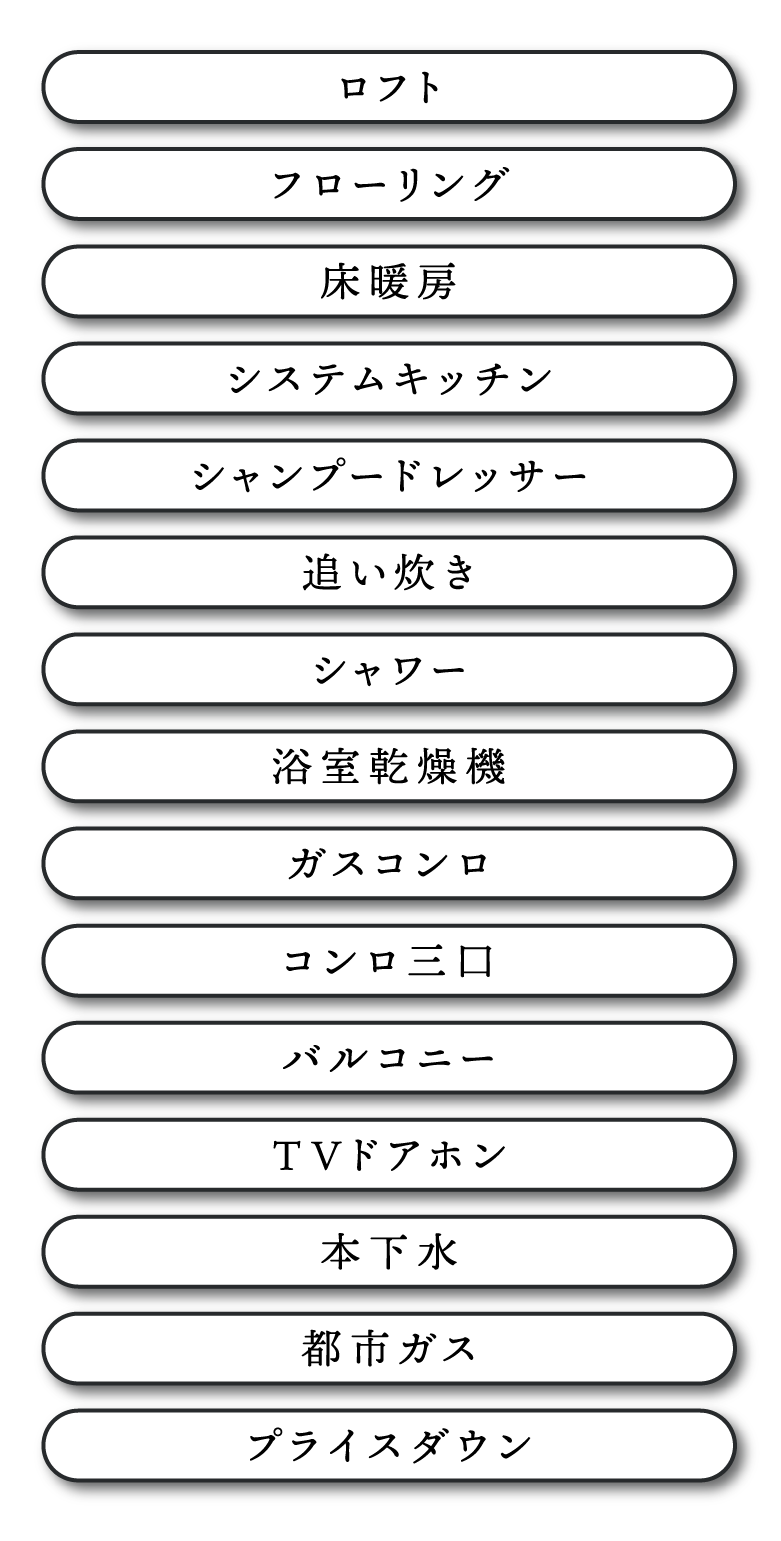Click the 浴室乾燥機 (bathroom dryer) button
This screenshot has width=781, height=1541.
coord(390,764)
